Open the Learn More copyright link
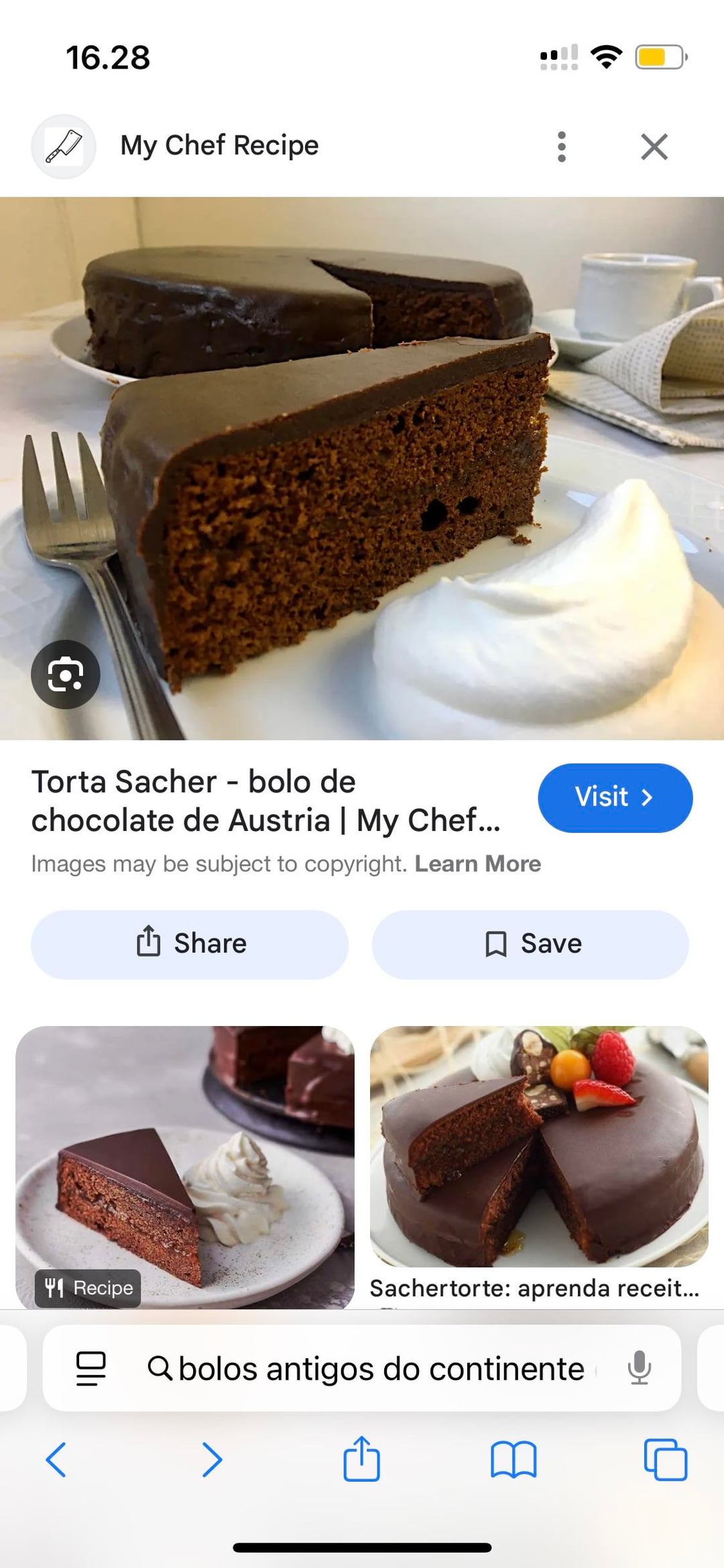Screen dimensions: 724x1568 [x=477, y=864]
